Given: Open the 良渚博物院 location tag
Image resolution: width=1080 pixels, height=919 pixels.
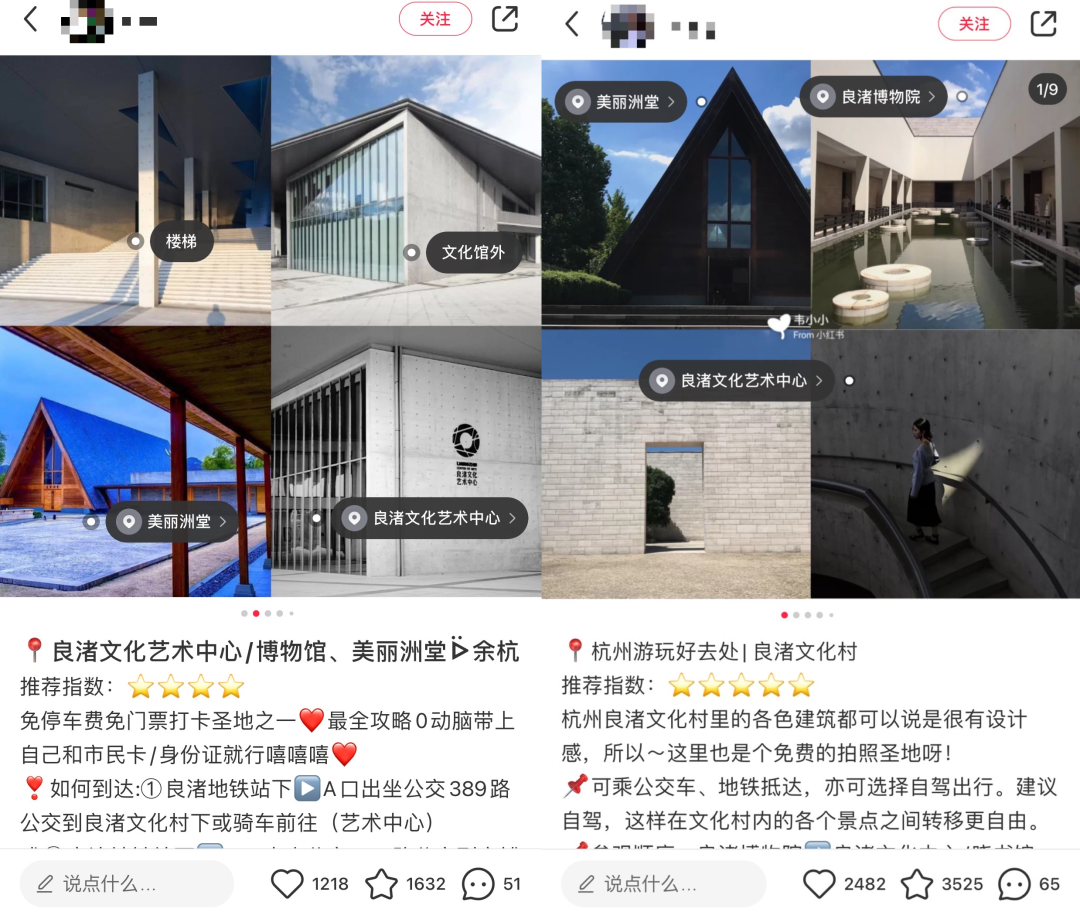Looking at the screenshot, I should [880, 97].
